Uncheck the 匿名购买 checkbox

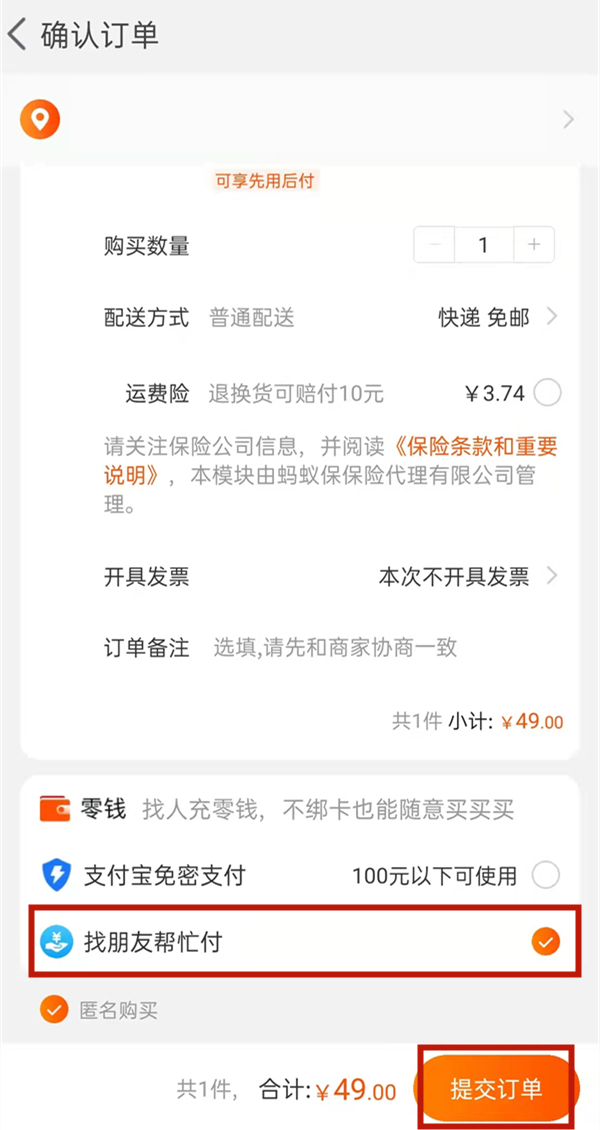point(54,1010)
